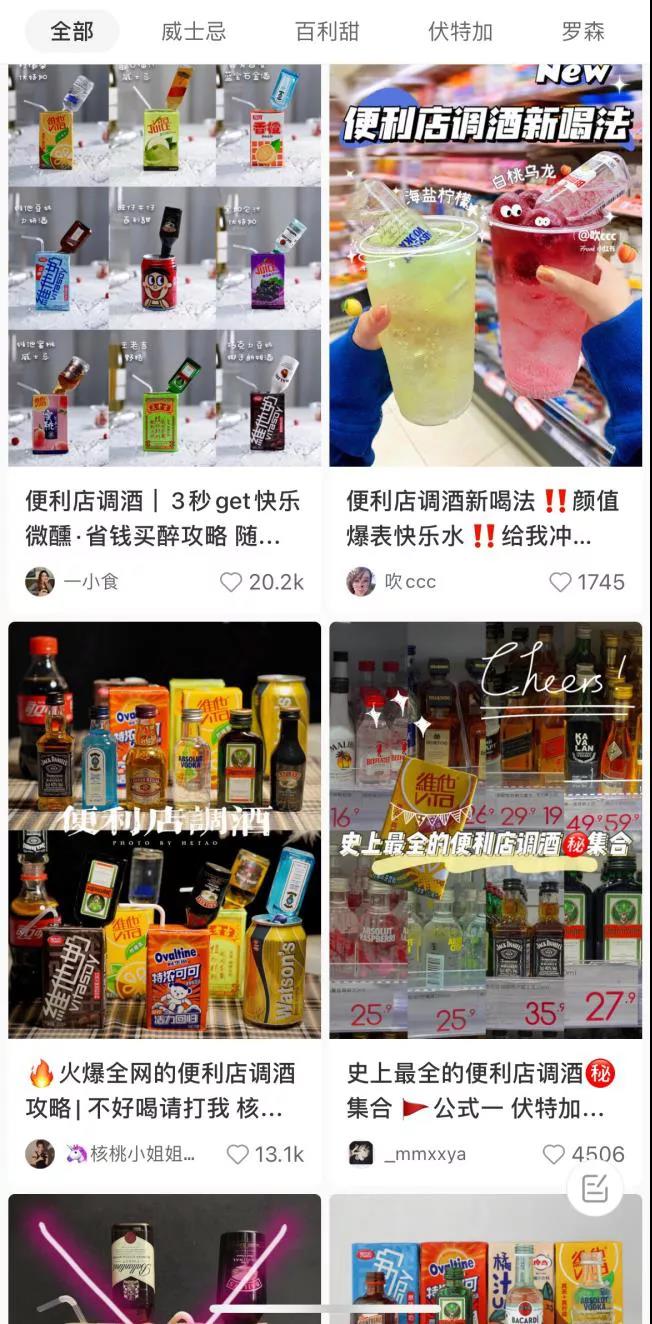This screenshot has height=1324, width=652.
Task: Switch to the 百利甜 tab
Action: click(326, 32)
